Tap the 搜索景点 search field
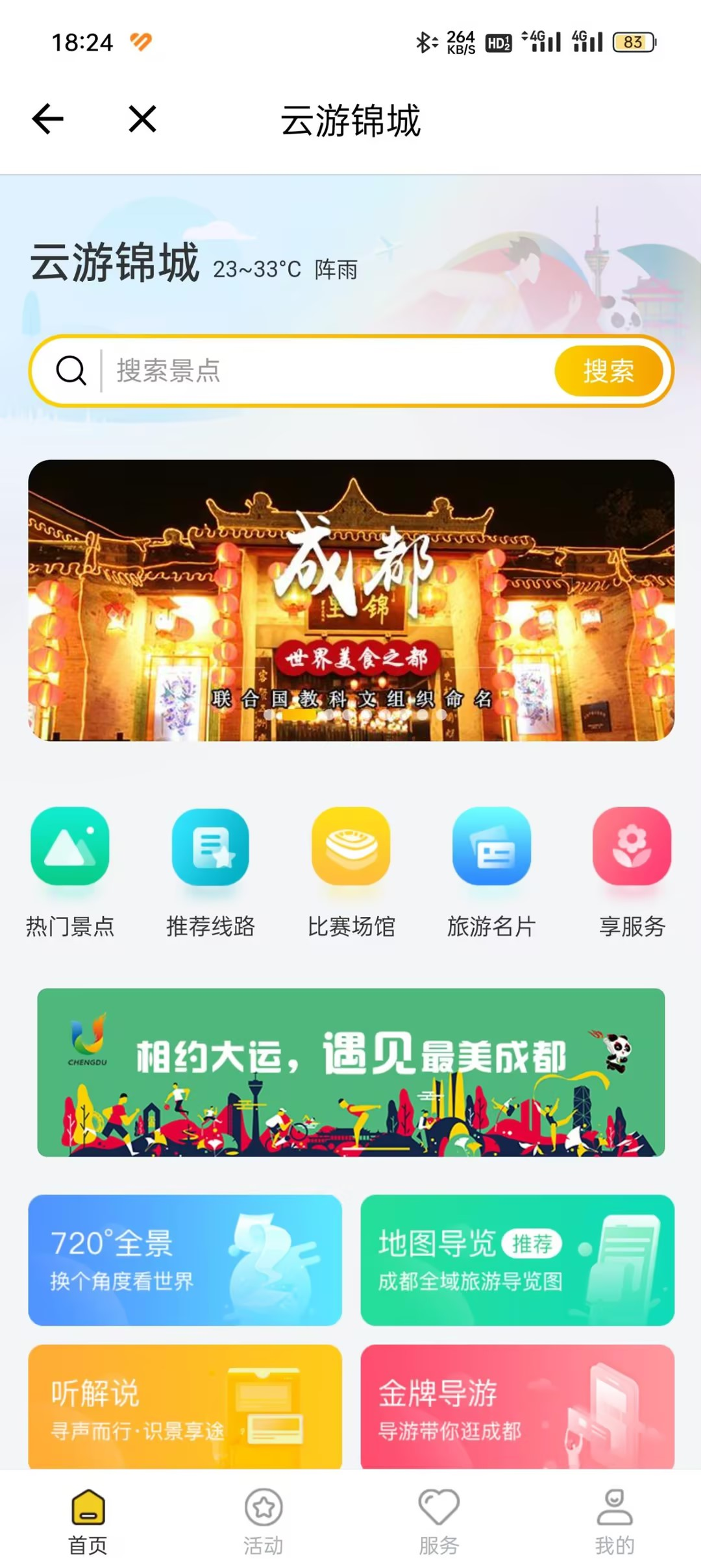The image size is (703, 1568). tap(325, 371)
